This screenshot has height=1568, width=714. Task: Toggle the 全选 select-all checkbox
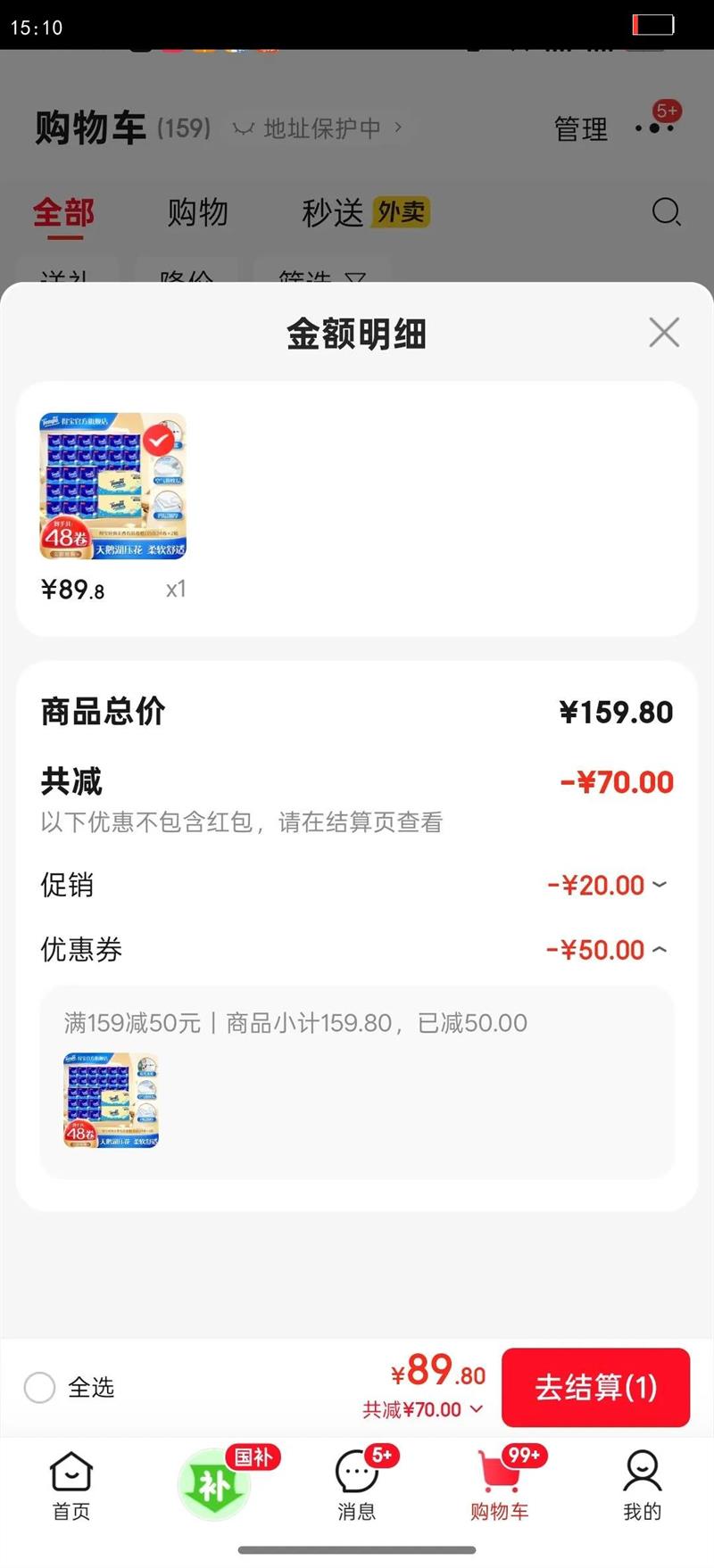(x=40, y=1387)
